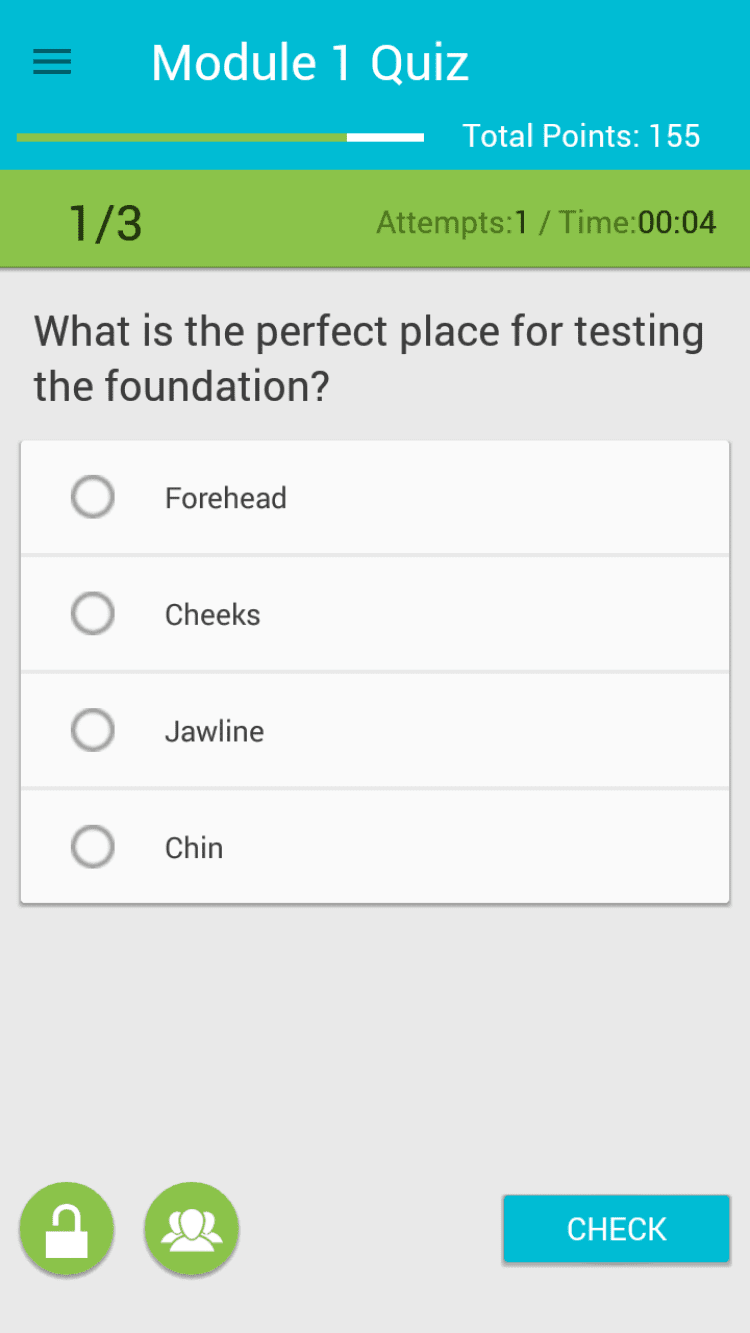Open the group people button
The height and width of the screenshot is (1333, 750).
coord(192,1229)
